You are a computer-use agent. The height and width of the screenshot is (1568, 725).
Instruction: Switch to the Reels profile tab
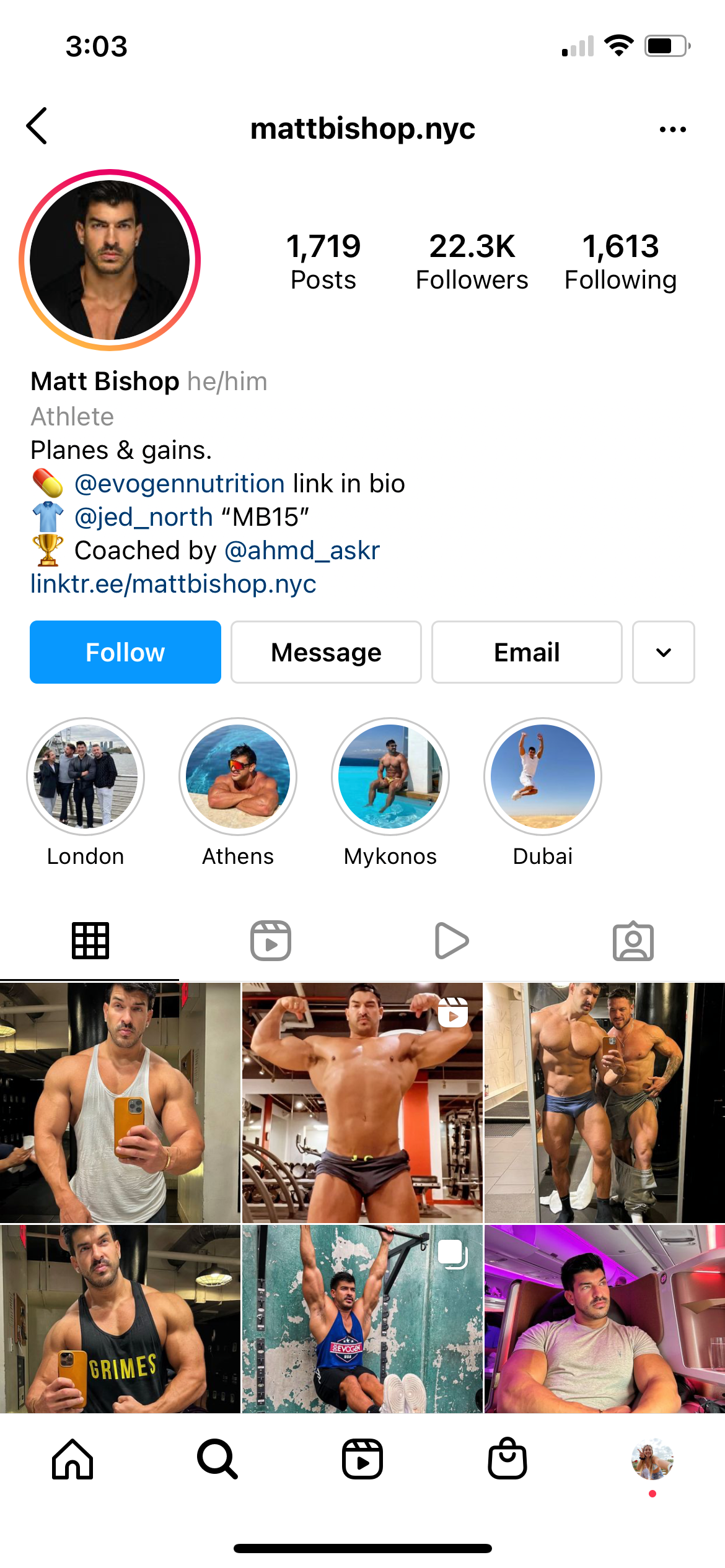[x=271, y=941]
